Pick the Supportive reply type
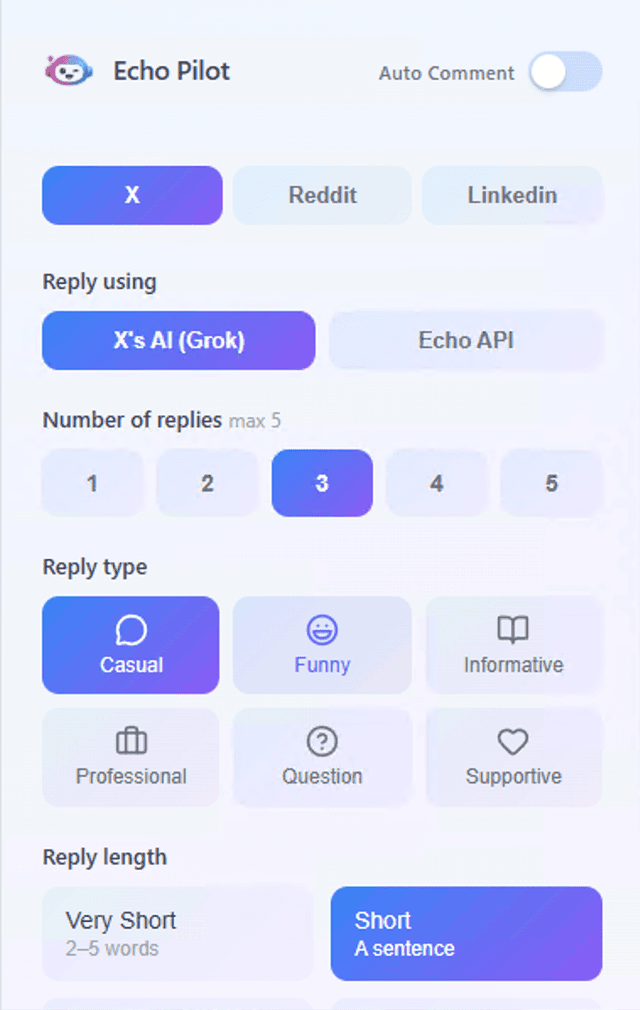 (x=513, y=757)
